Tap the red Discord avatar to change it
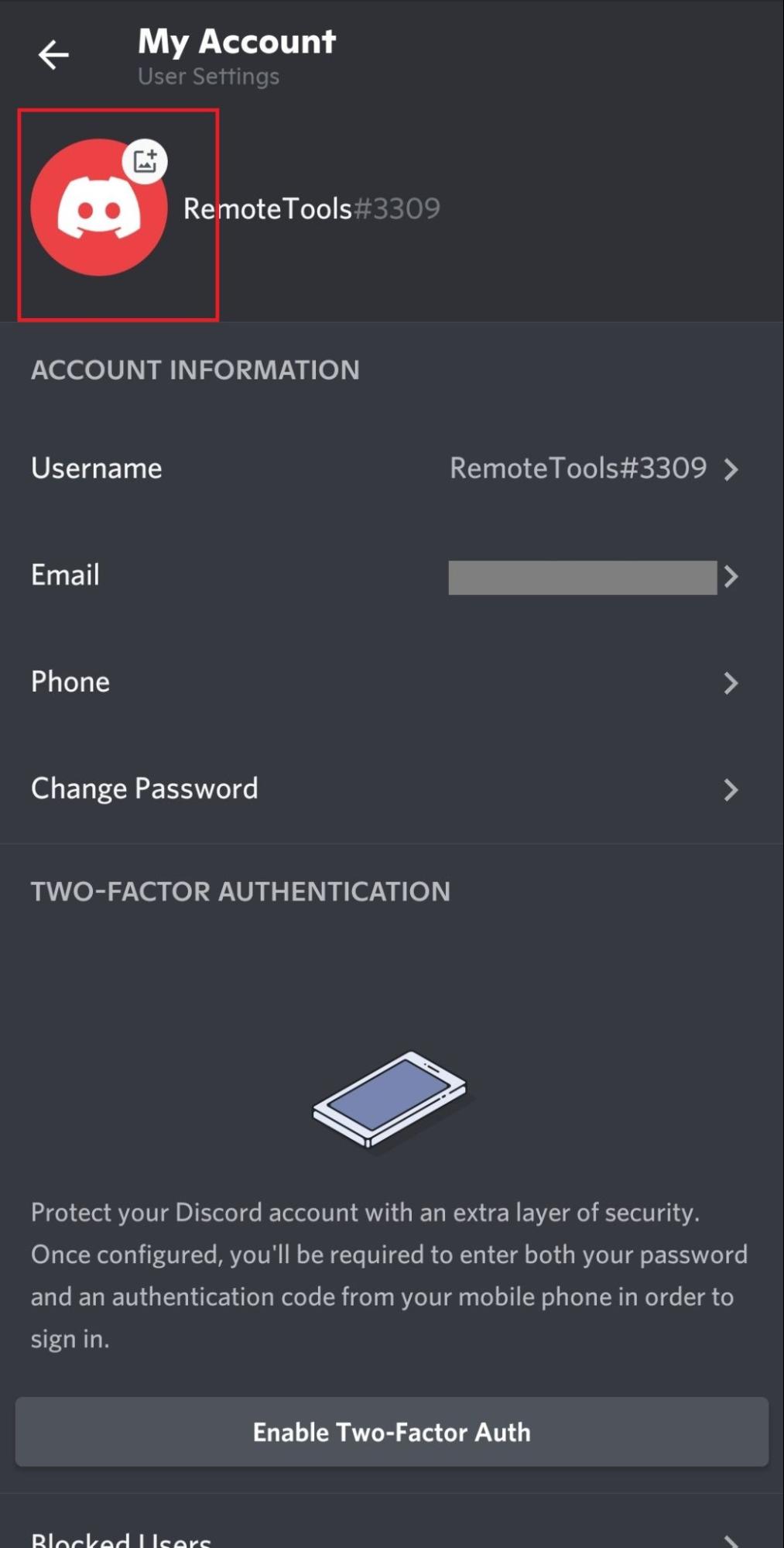The image size is (784, 1548). (99, 208)
